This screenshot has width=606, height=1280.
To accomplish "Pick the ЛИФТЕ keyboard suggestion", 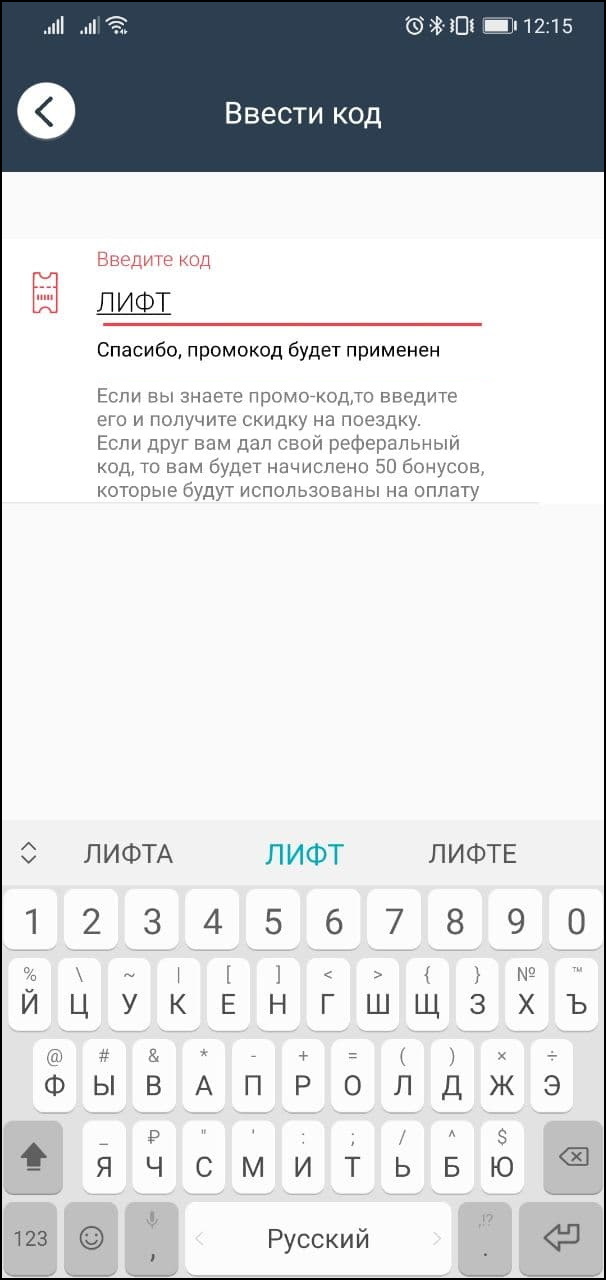I will pyautogui.click(x=472, y=854).
